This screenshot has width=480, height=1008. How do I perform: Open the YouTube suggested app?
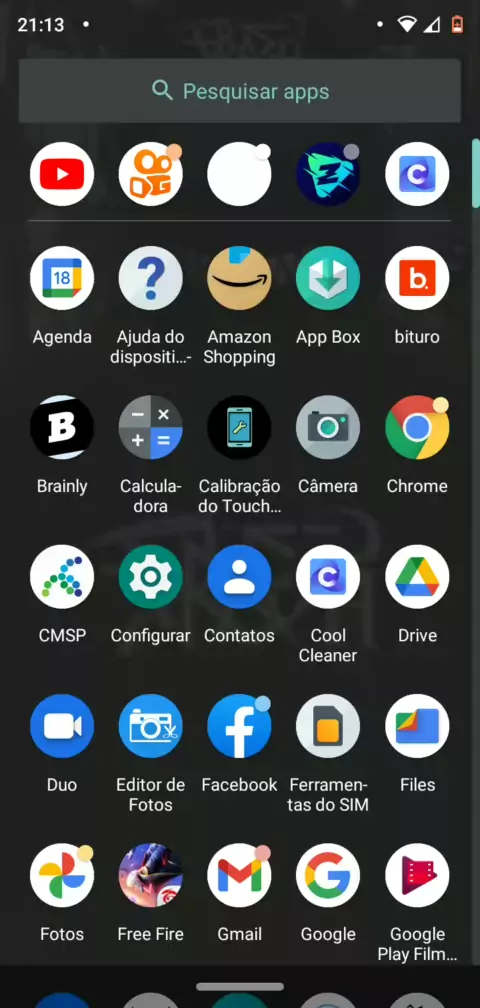click(x=62, y=174)
